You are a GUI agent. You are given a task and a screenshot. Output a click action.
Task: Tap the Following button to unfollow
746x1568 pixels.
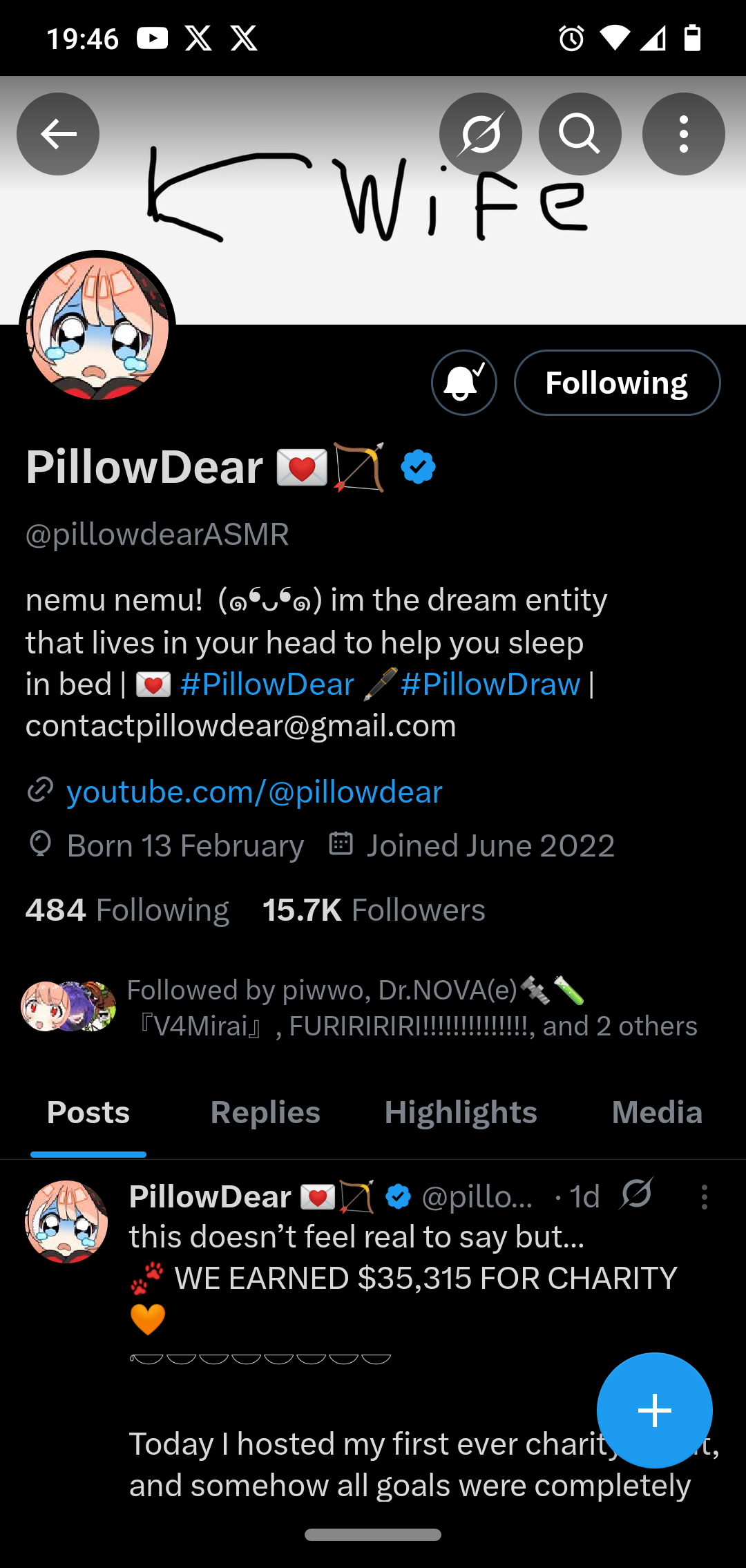(x=617, y=383)
